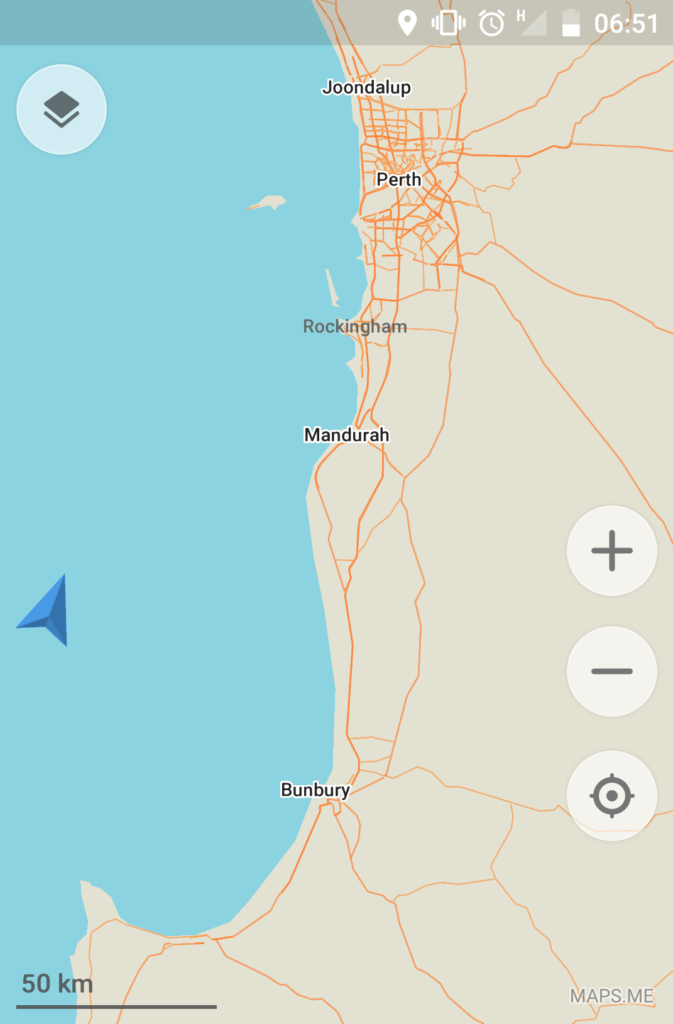Open the map layers button
This screenshot has width=673, height=1024.
[61, 109]
